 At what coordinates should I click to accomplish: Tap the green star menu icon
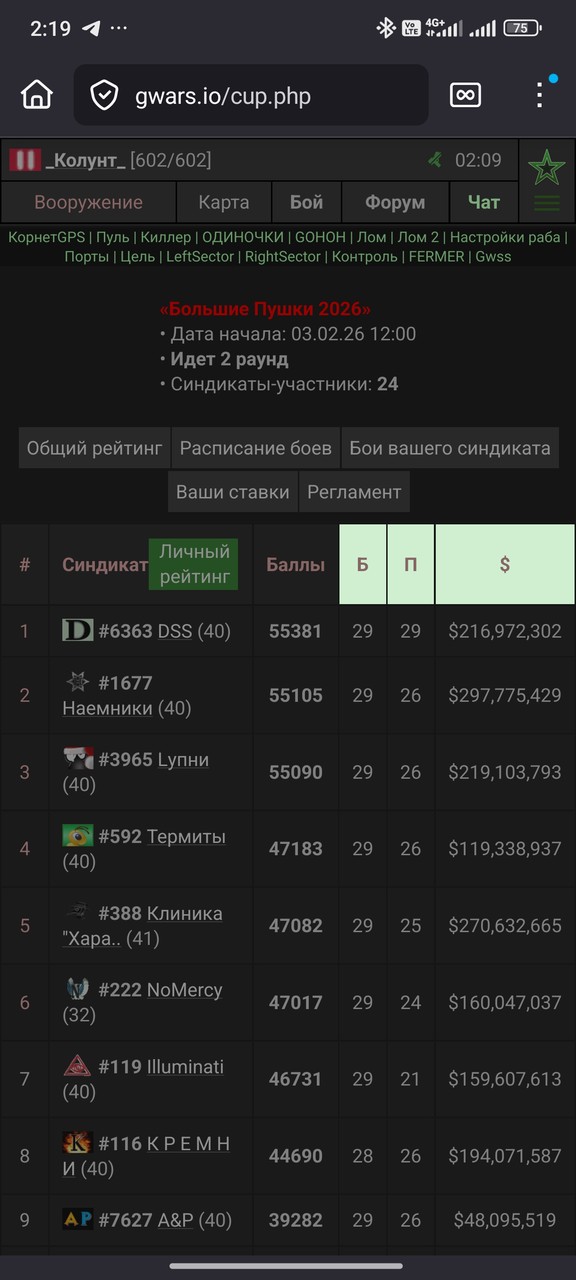tap(547, 167)
